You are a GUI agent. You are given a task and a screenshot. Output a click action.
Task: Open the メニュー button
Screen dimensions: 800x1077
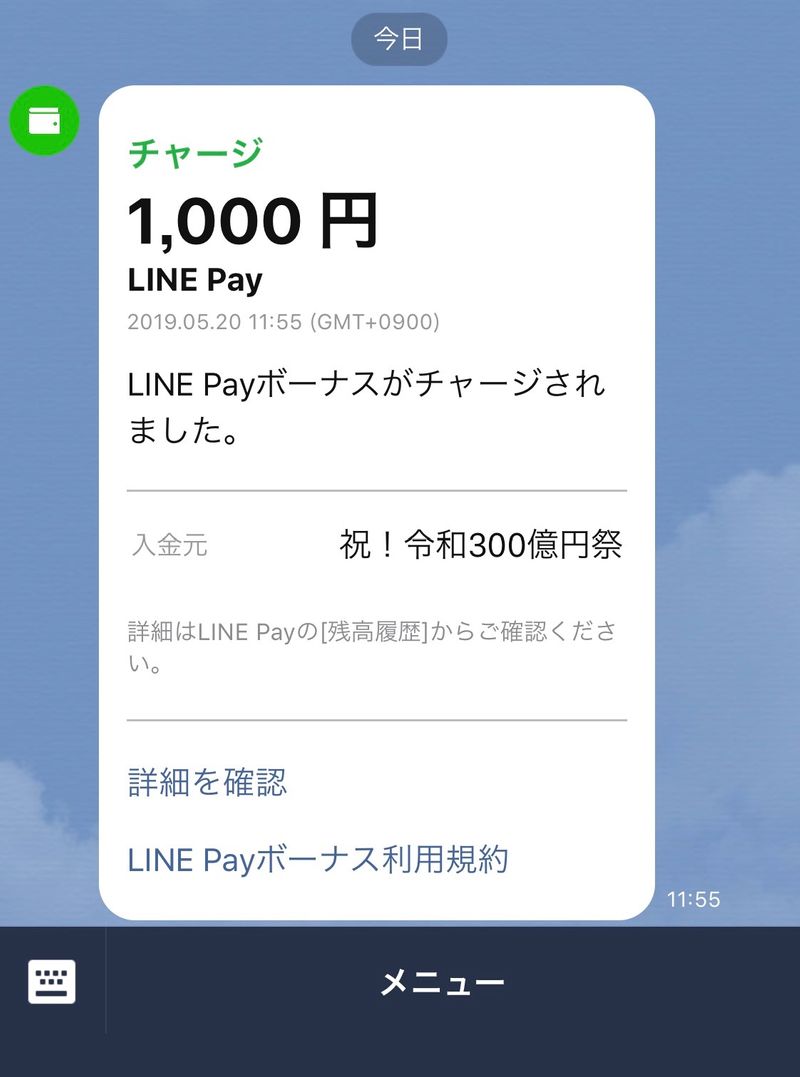pyautogui.click(x=441, y=983)
